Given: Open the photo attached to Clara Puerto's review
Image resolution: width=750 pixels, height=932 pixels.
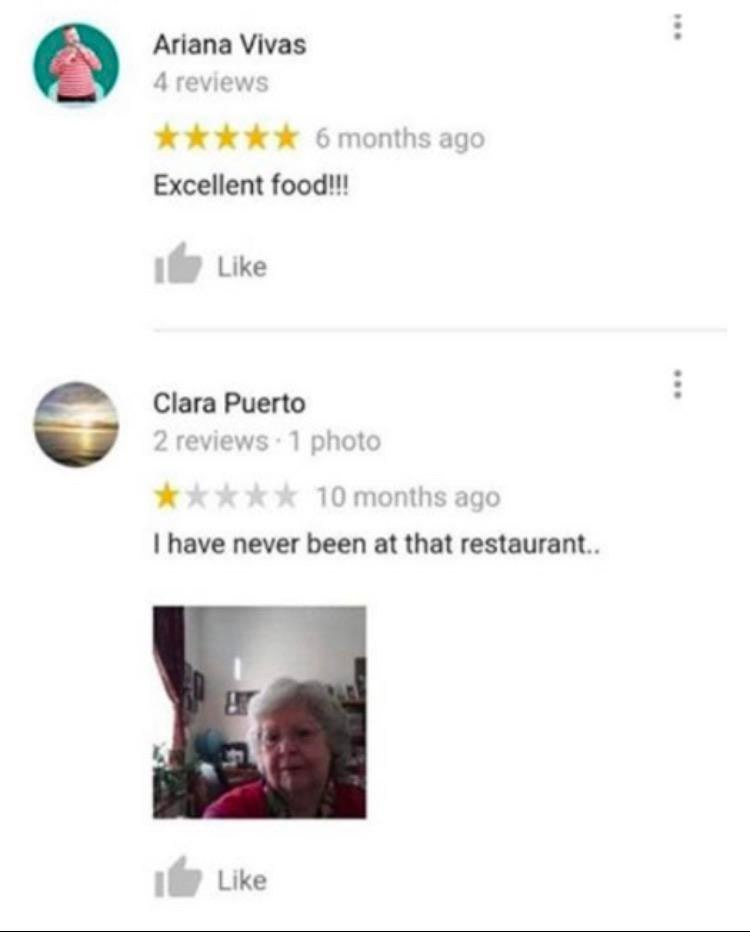Looking at the screenshot, I should [259, 712].
